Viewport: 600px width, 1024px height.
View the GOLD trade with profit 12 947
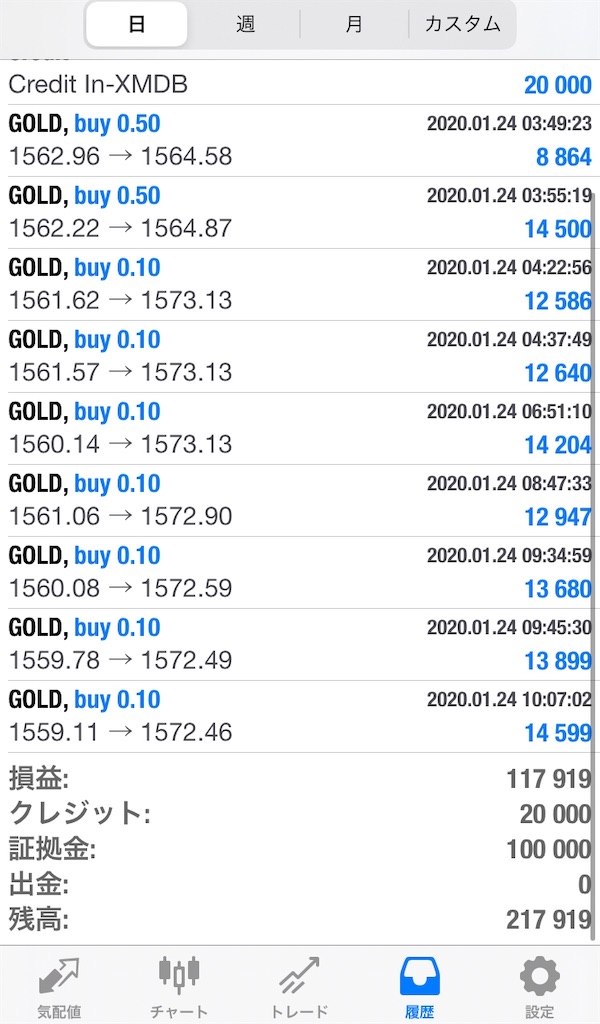pos(300,501)
